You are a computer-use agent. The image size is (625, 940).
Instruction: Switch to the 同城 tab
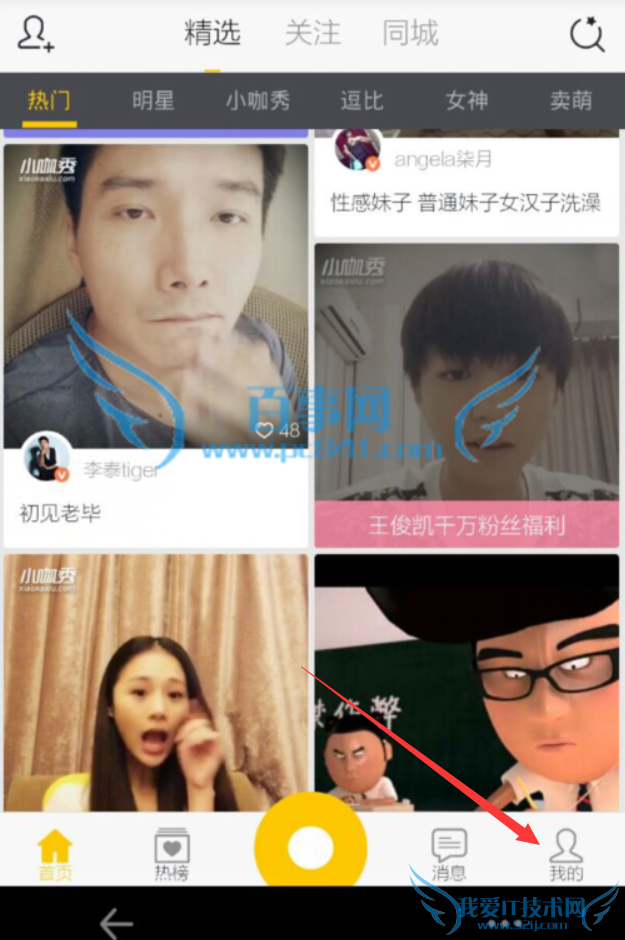click(x=410, y=34)
